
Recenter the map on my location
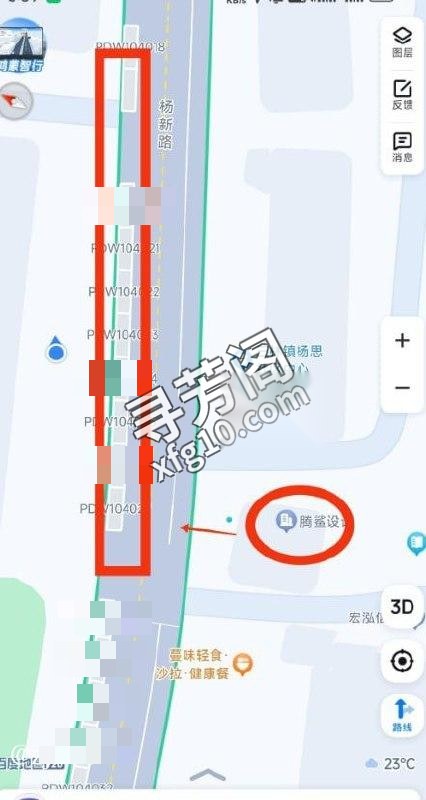tap(402, 662)
